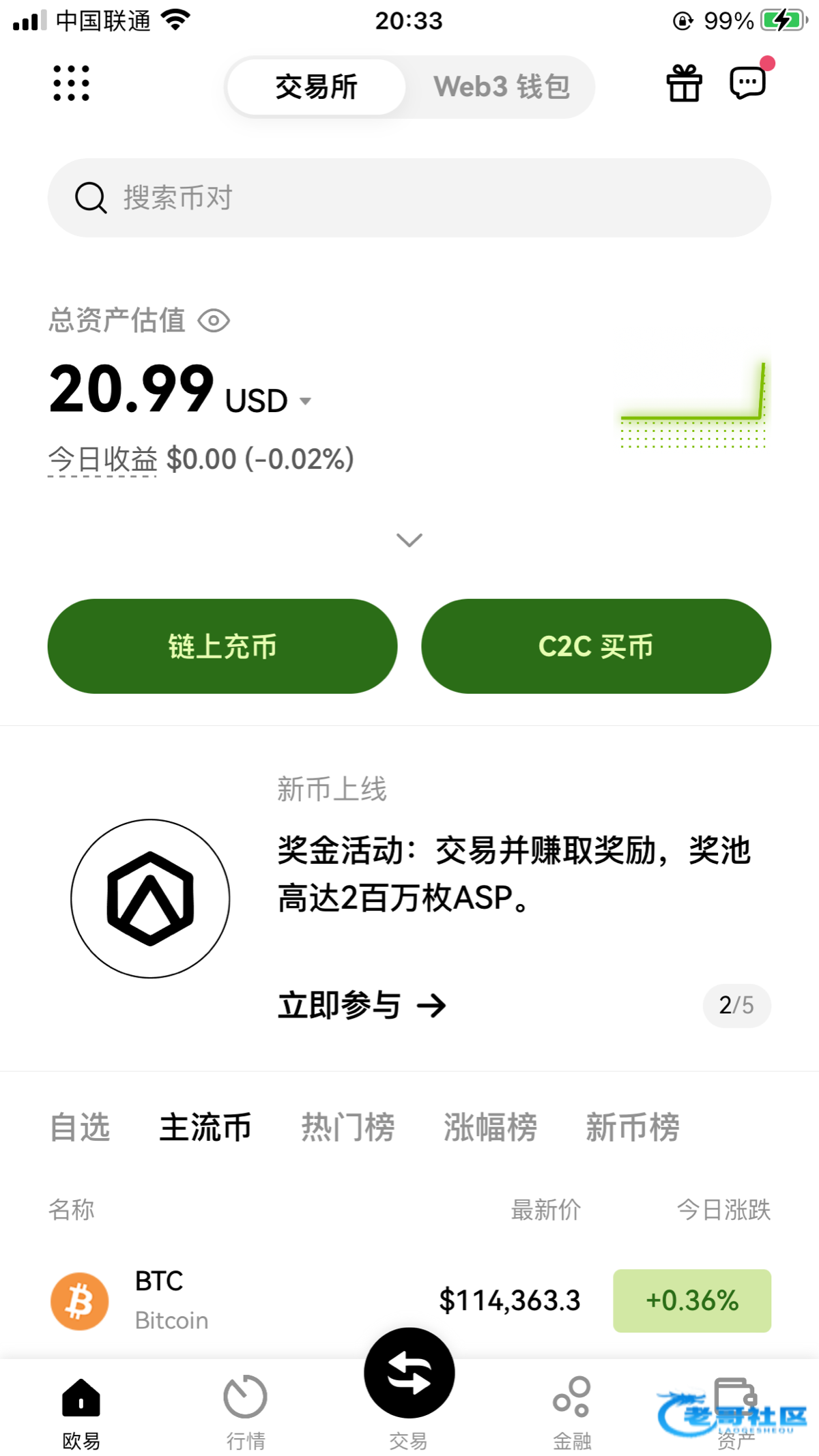Switch to the 热门榜 tab
819x1456 pixels.
point(348,1127)
